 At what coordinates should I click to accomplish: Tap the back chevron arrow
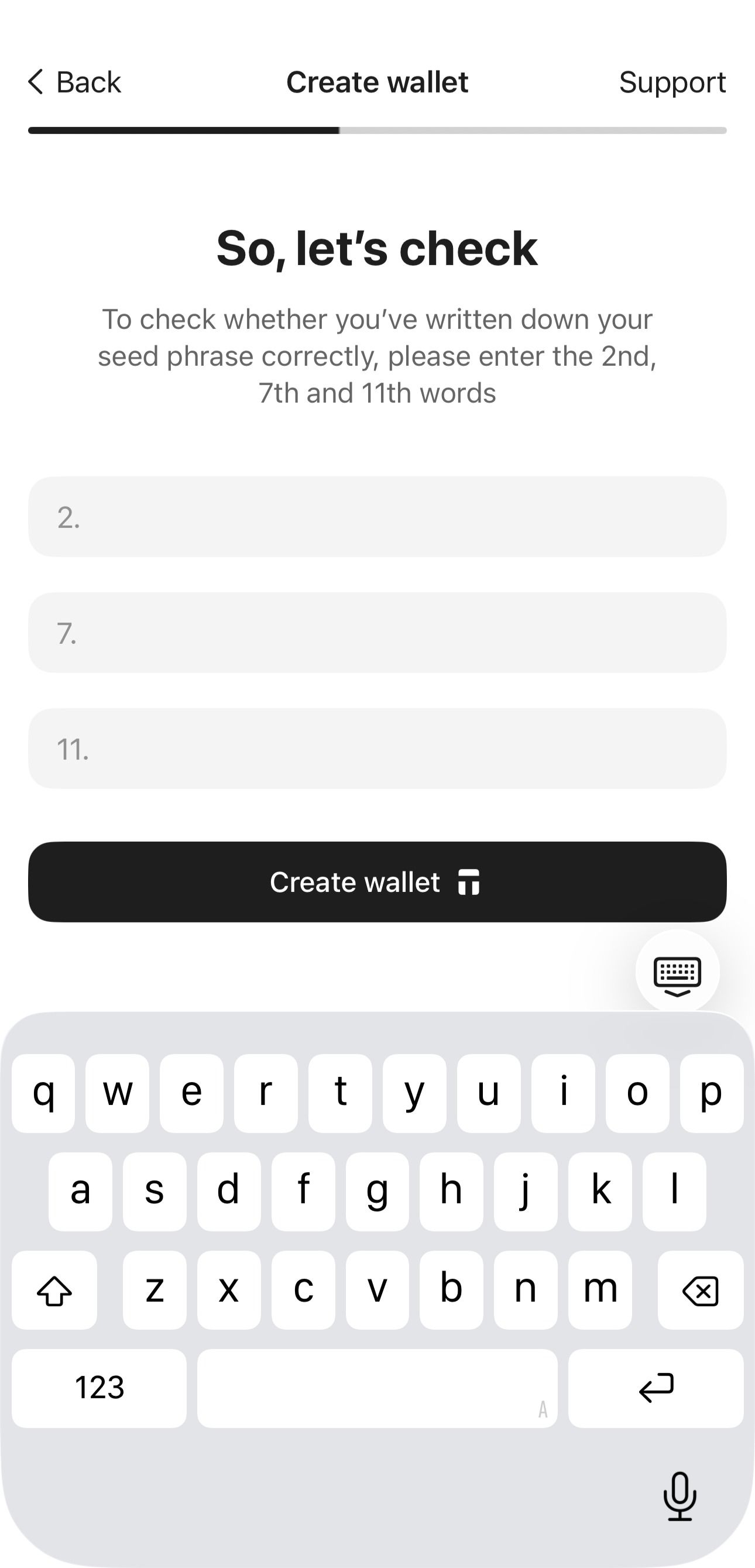[36, 81]
